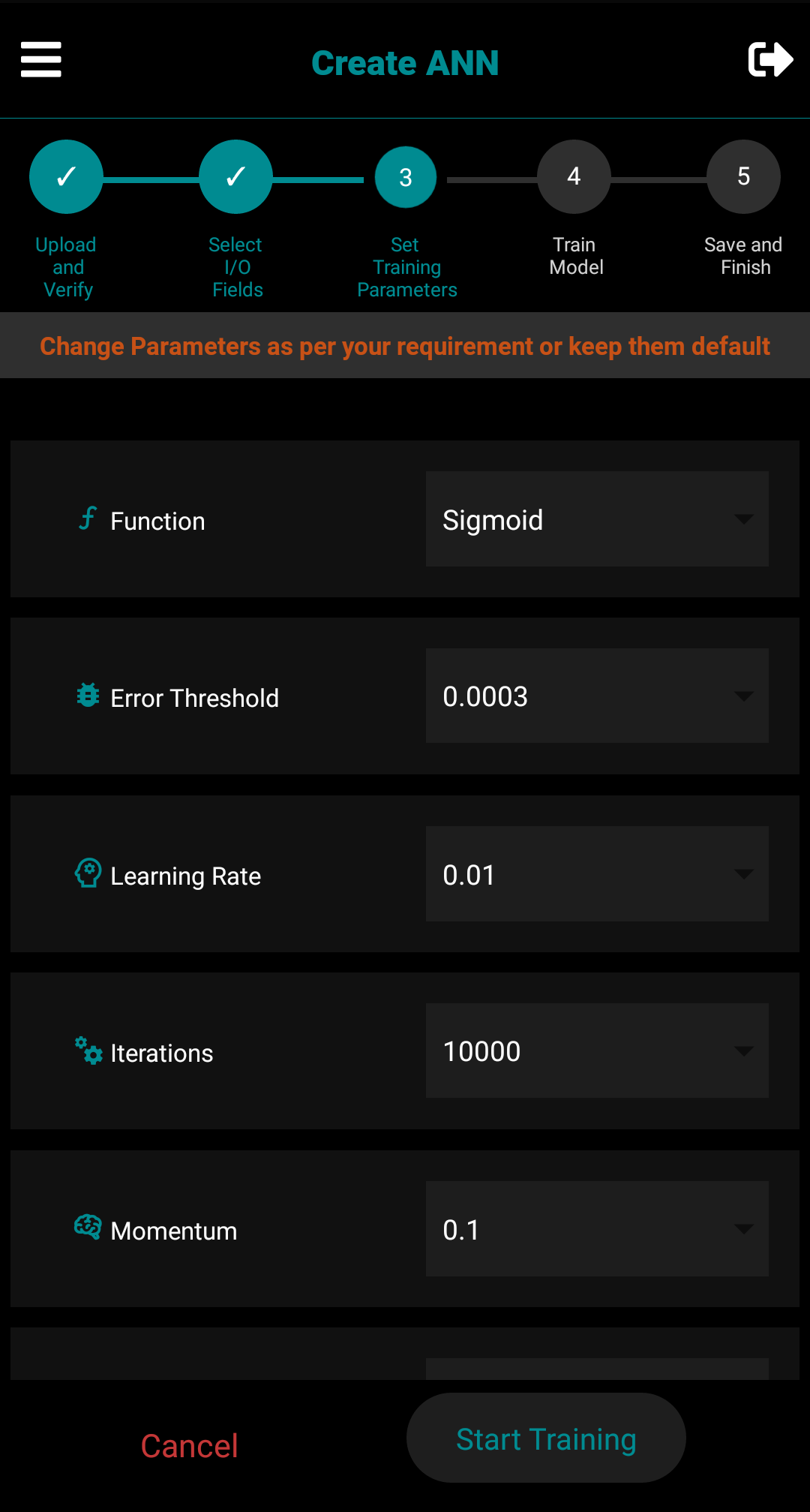Start Training the model
Viewport: 810px width, 1512px height.
tap(546, 1438)
